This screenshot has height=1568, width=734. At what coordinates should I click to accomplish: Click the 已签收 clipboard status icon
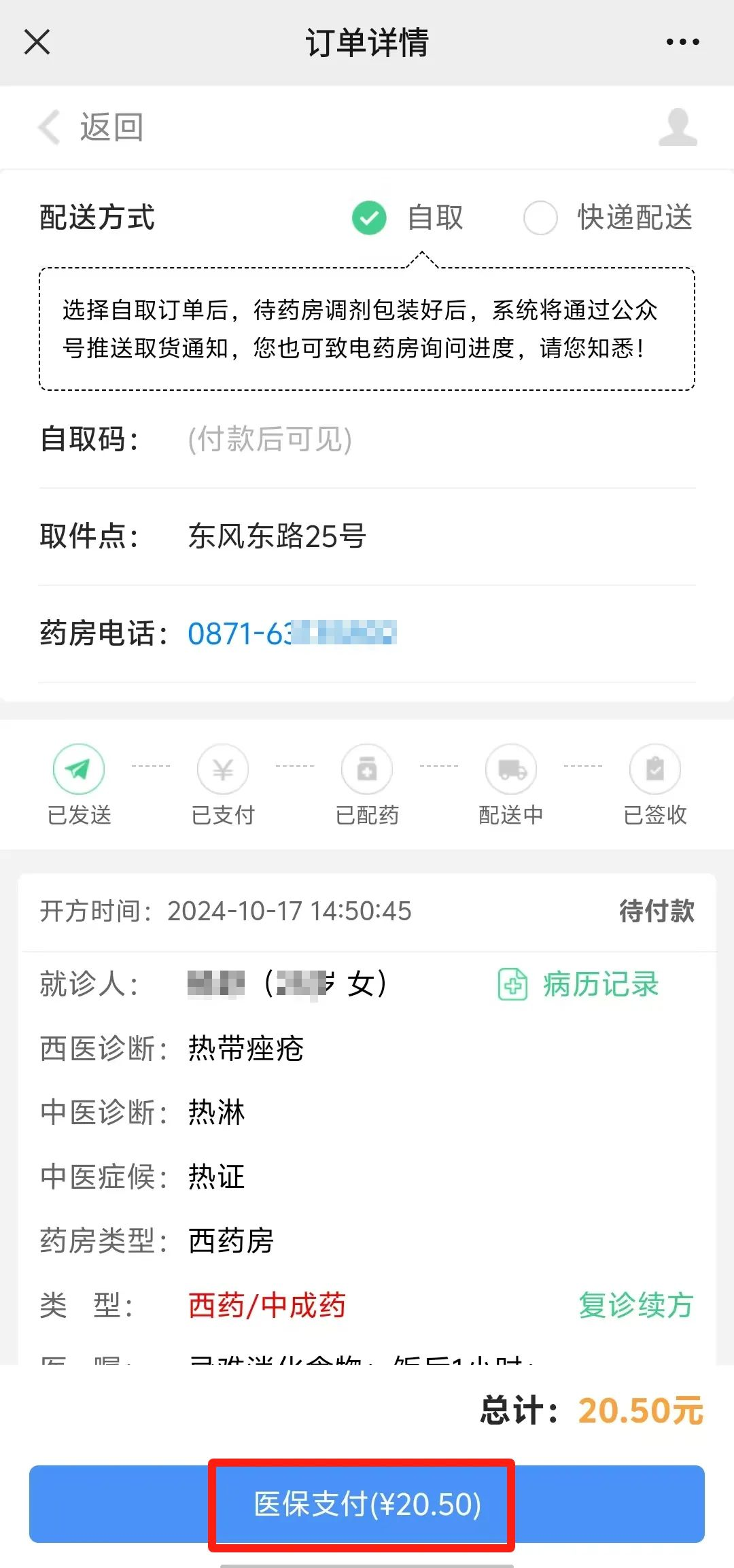click(x=654, y=769)
